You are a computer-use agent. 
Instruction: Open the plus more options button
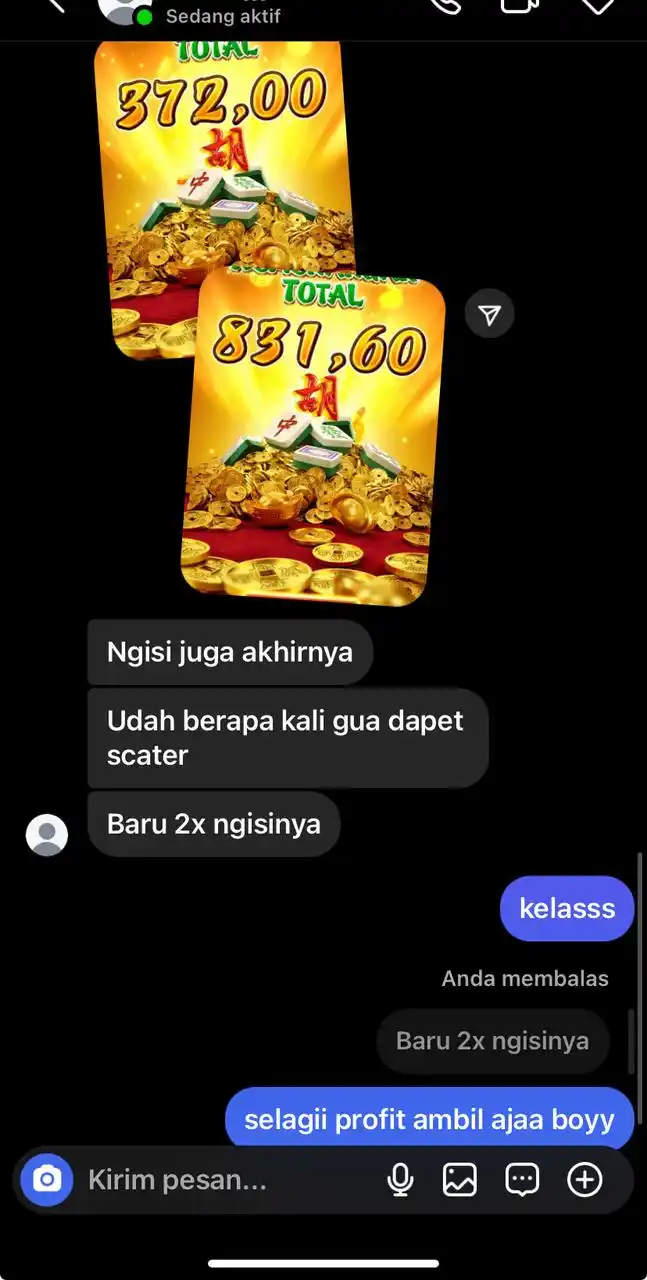585,1180
